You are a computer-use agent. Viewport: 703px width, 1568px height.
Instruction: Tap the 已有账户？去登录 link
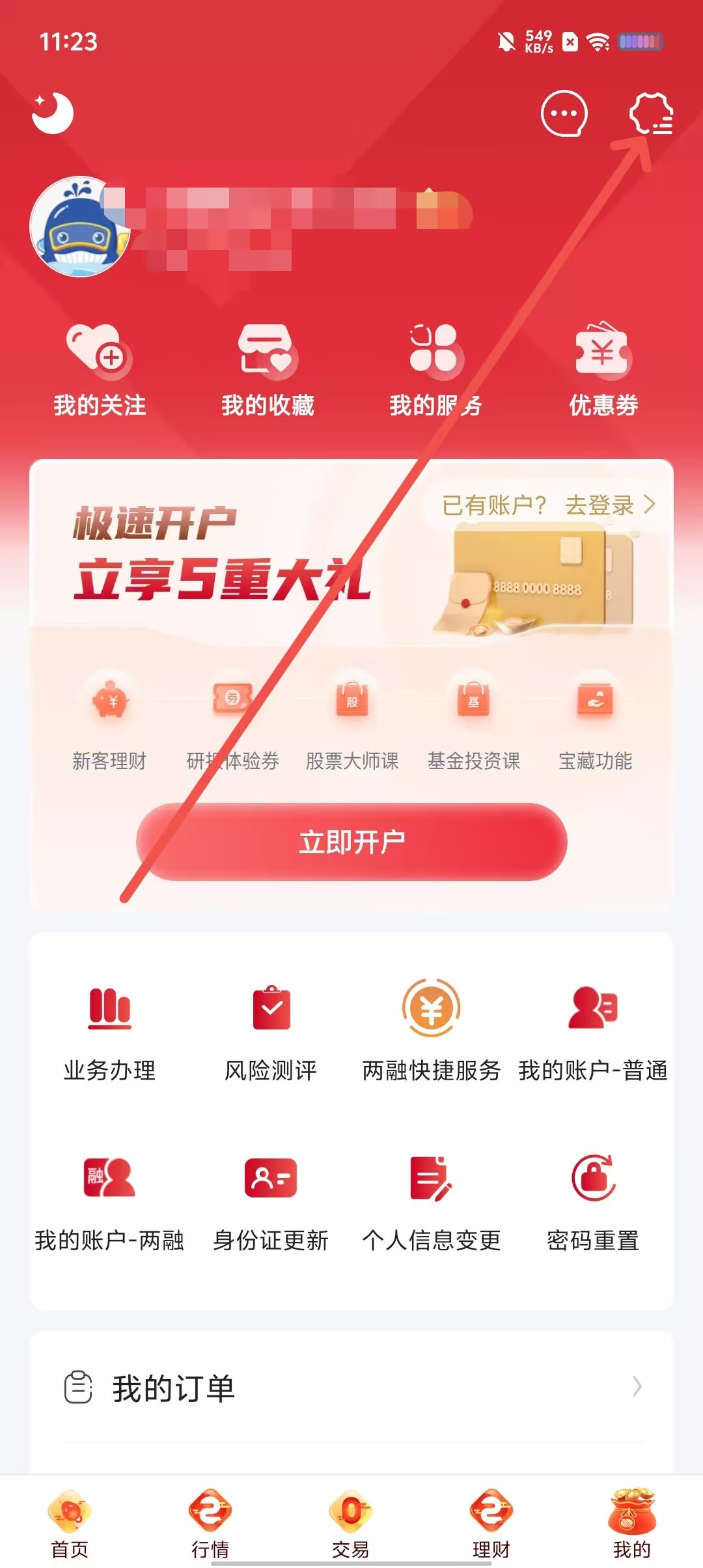[x=548, y=505]
